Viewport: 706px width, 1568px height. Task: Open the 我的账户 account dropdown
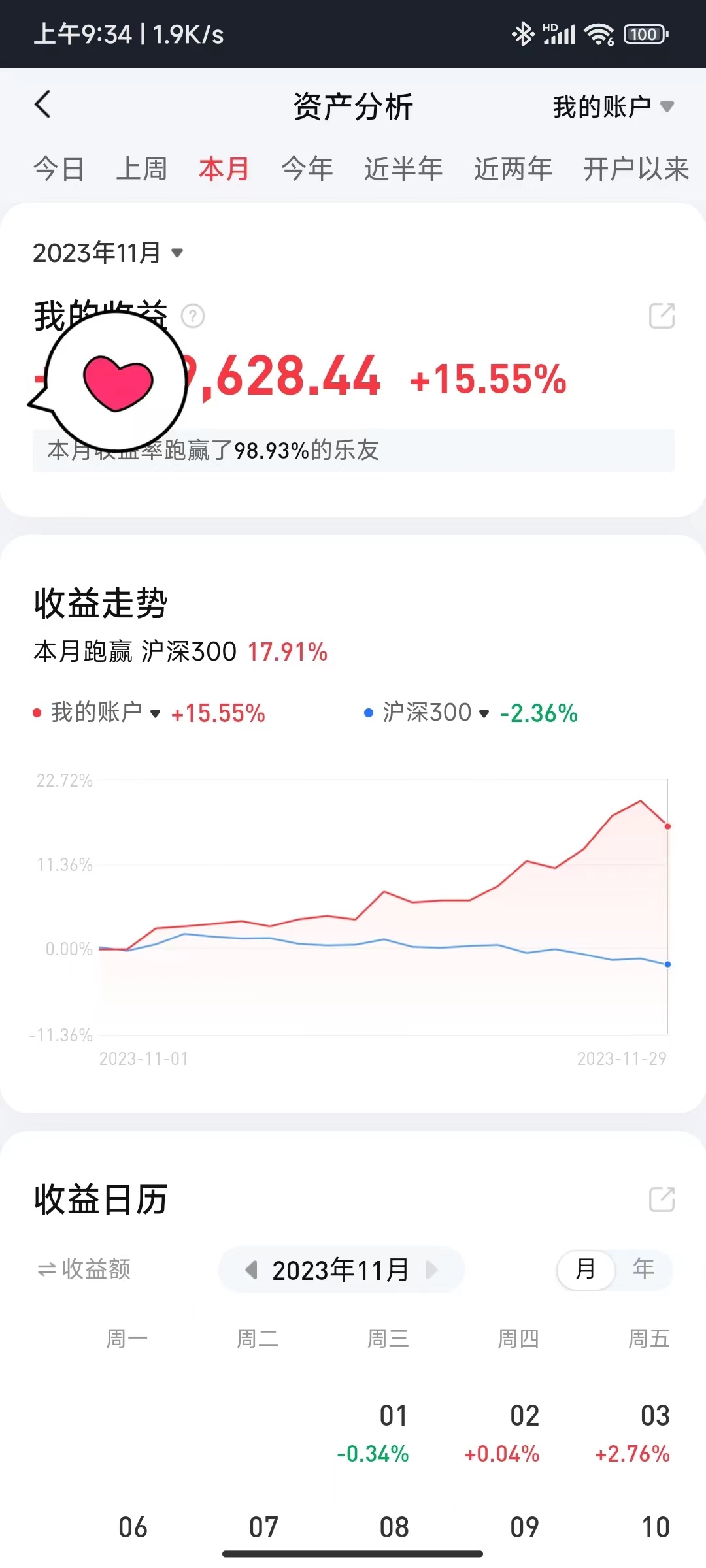click(x=613, y=106)
